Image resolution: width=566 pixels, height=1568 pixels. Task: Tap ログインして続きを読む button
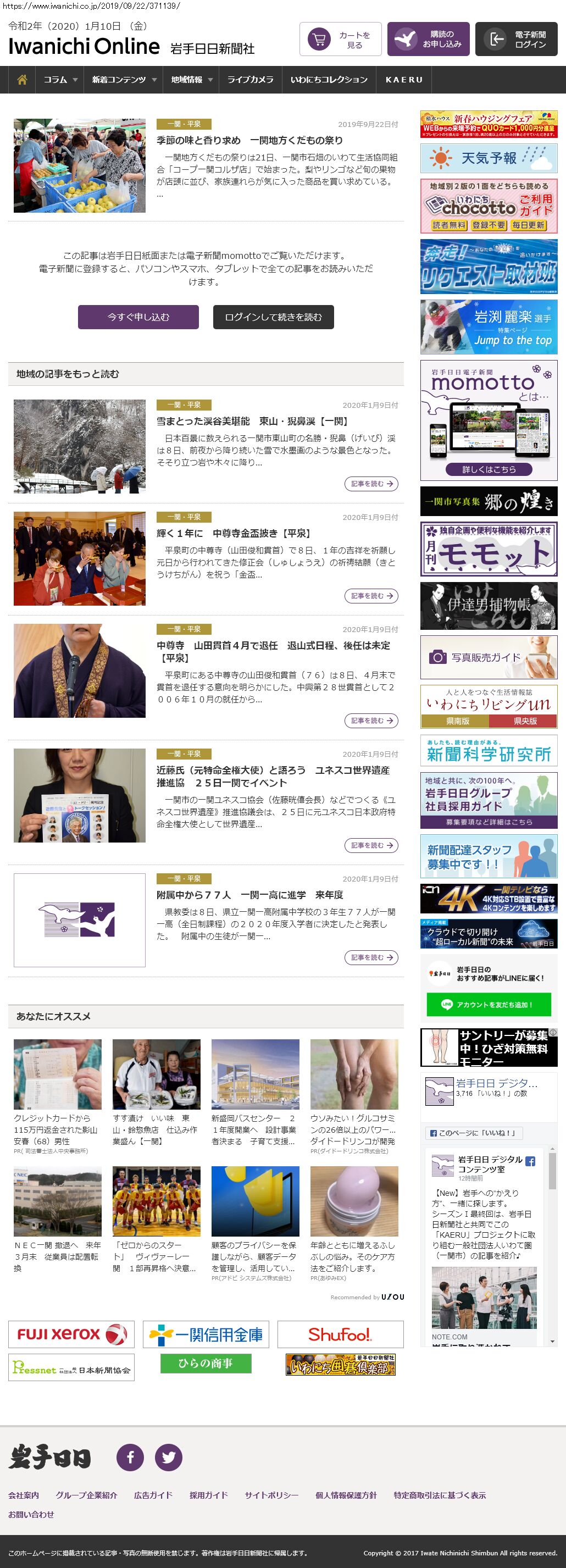273,317
